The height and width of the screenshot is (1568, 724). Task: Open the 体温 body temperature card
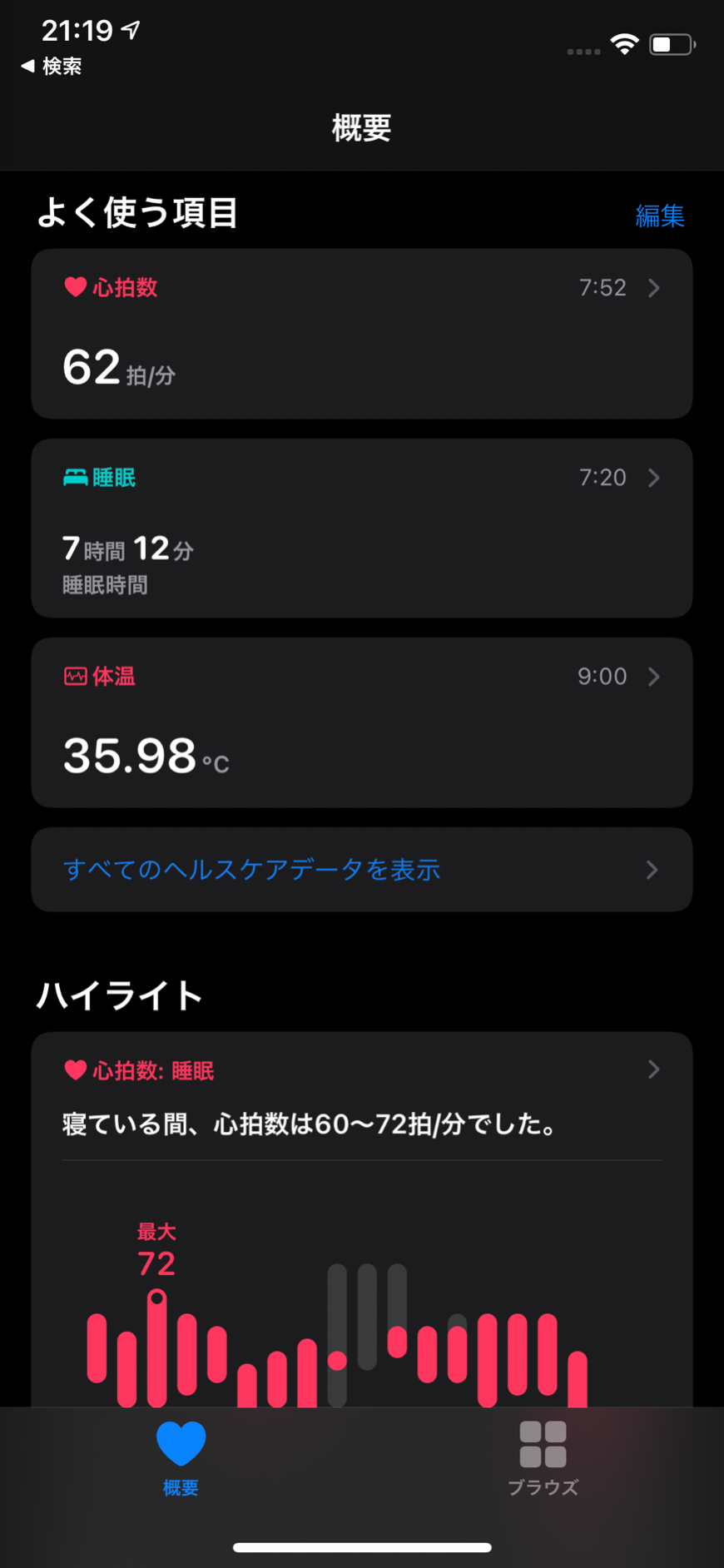[361, 722]
